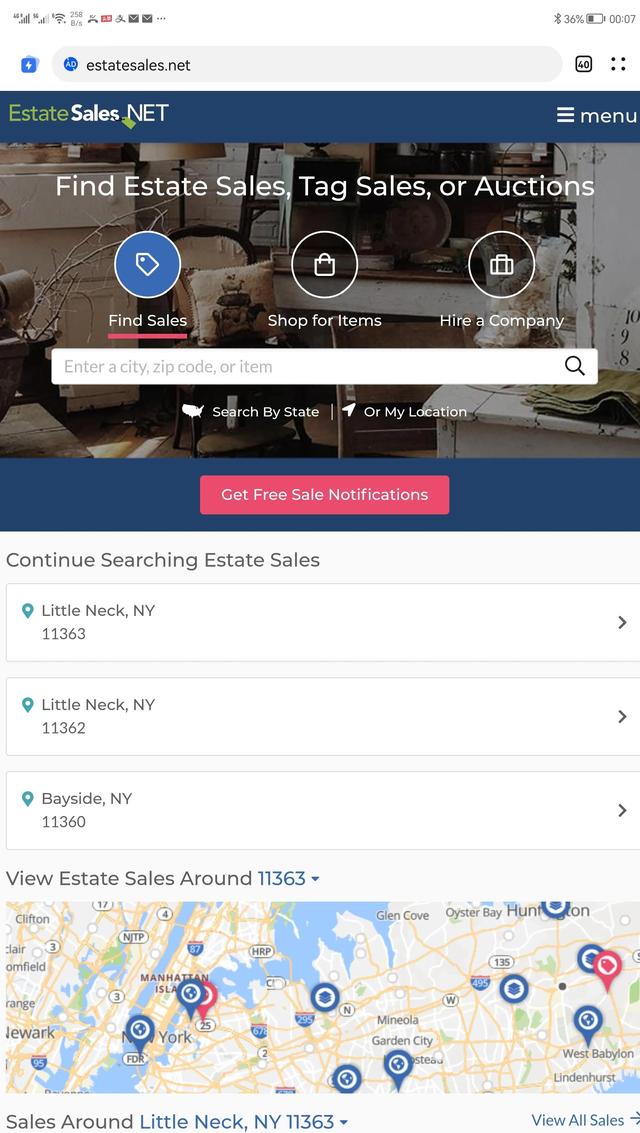The width and height of the screenshot is (640, 1133).
Task: Open the browser tab switcher
Action: click(x=584, y=65)
